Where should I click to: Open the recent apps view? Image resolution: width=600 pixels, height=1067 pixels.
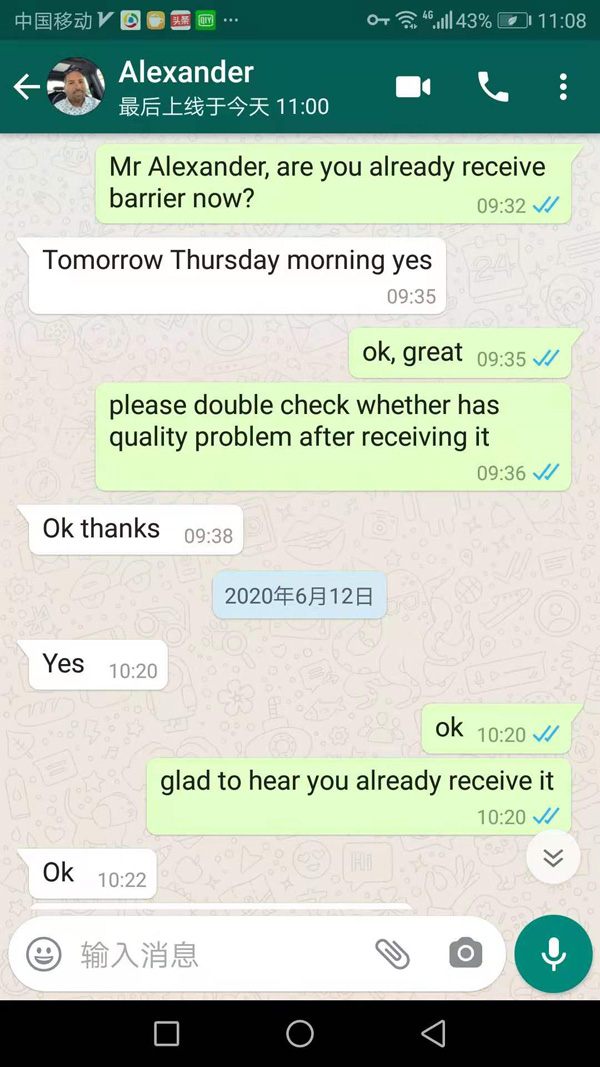point(167,1033)
